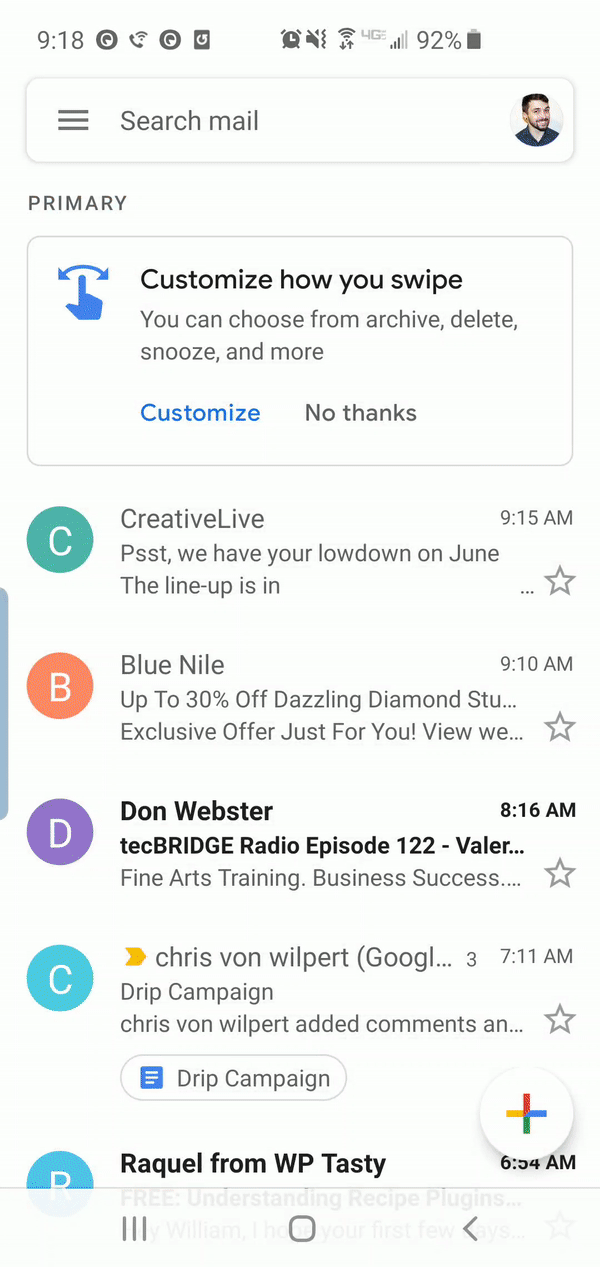Select Customize for swipe actions
The image size is (600, 1267).
click(200, 413)
